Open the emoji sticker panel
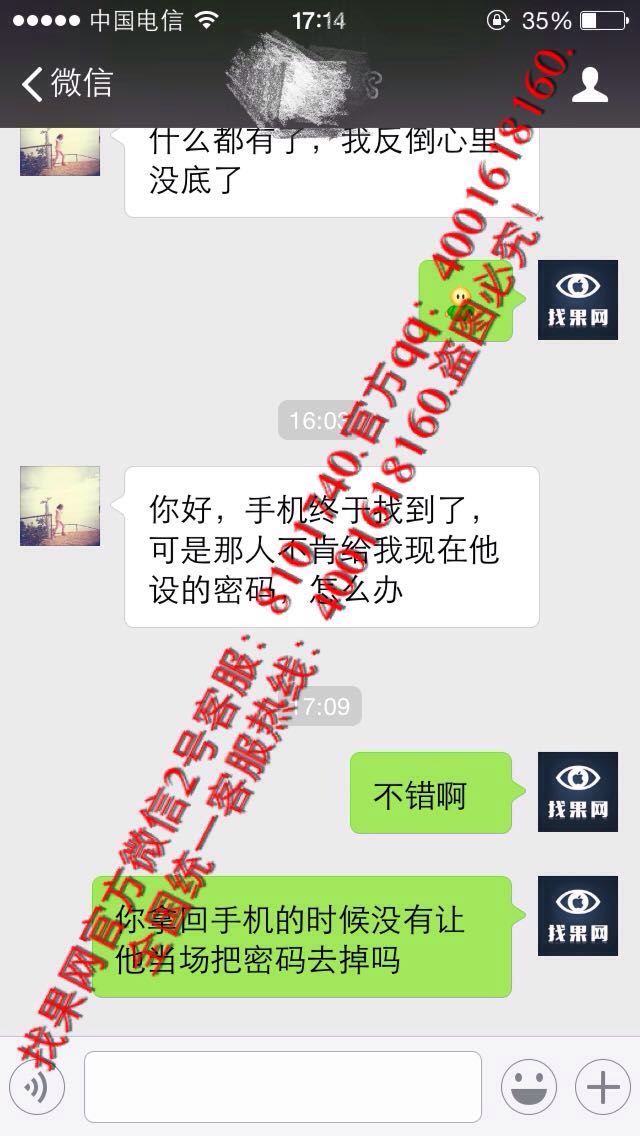 tap(529, 1087)
